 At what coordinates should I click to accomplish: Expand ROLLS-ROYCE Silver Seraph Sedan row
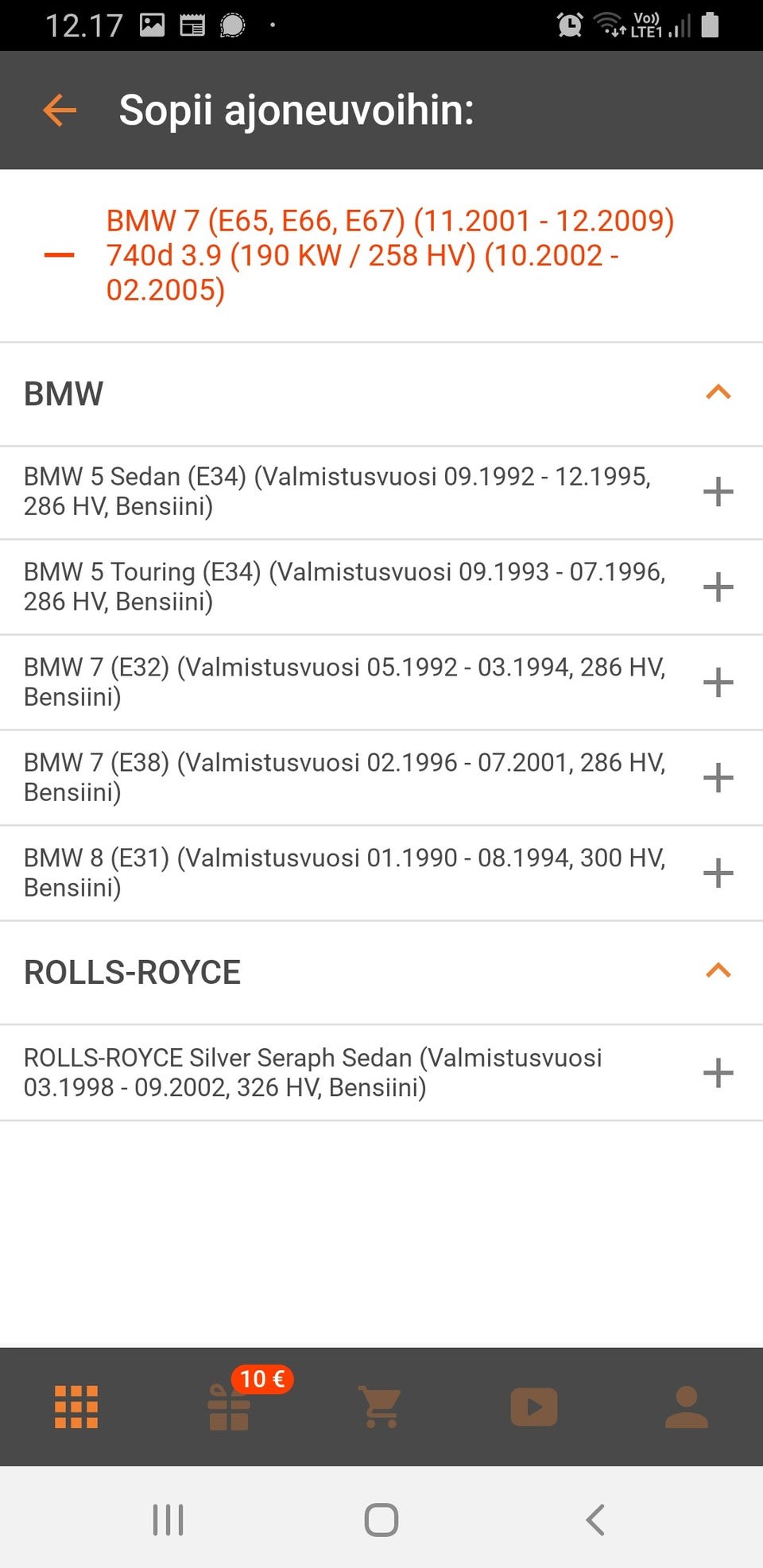718,1072
